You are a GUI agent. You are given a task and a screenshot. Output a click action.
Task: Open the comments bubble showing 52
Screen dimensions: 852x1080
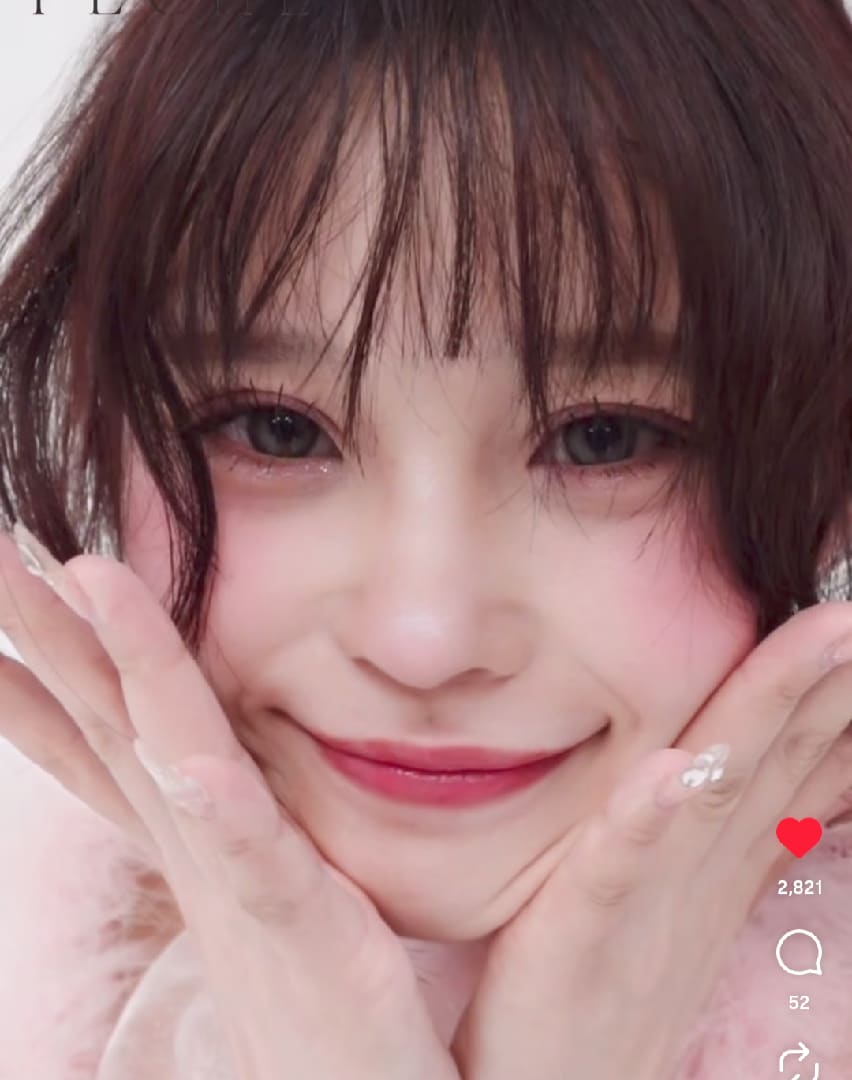[798, 953]
